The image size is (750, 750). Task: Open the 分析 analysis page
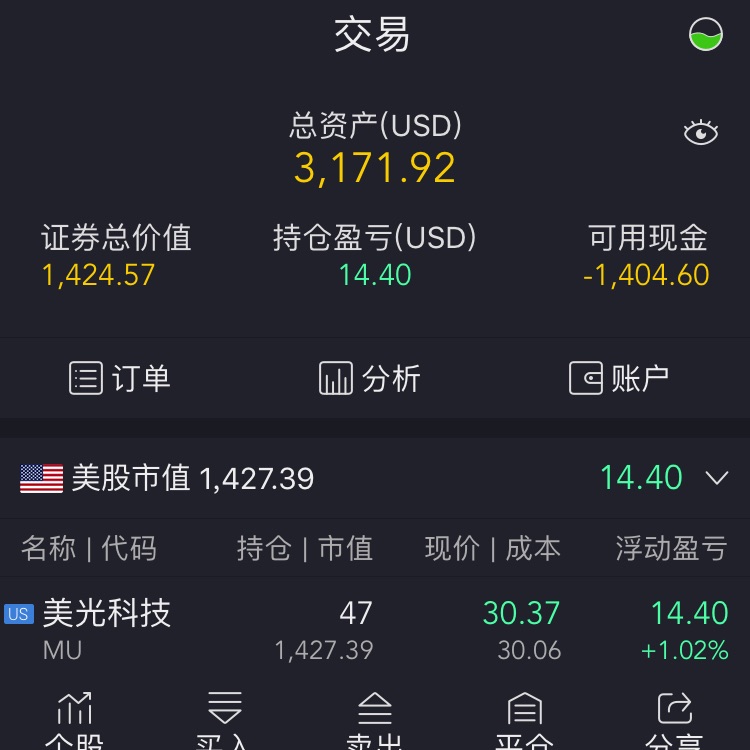click(370, 379)
